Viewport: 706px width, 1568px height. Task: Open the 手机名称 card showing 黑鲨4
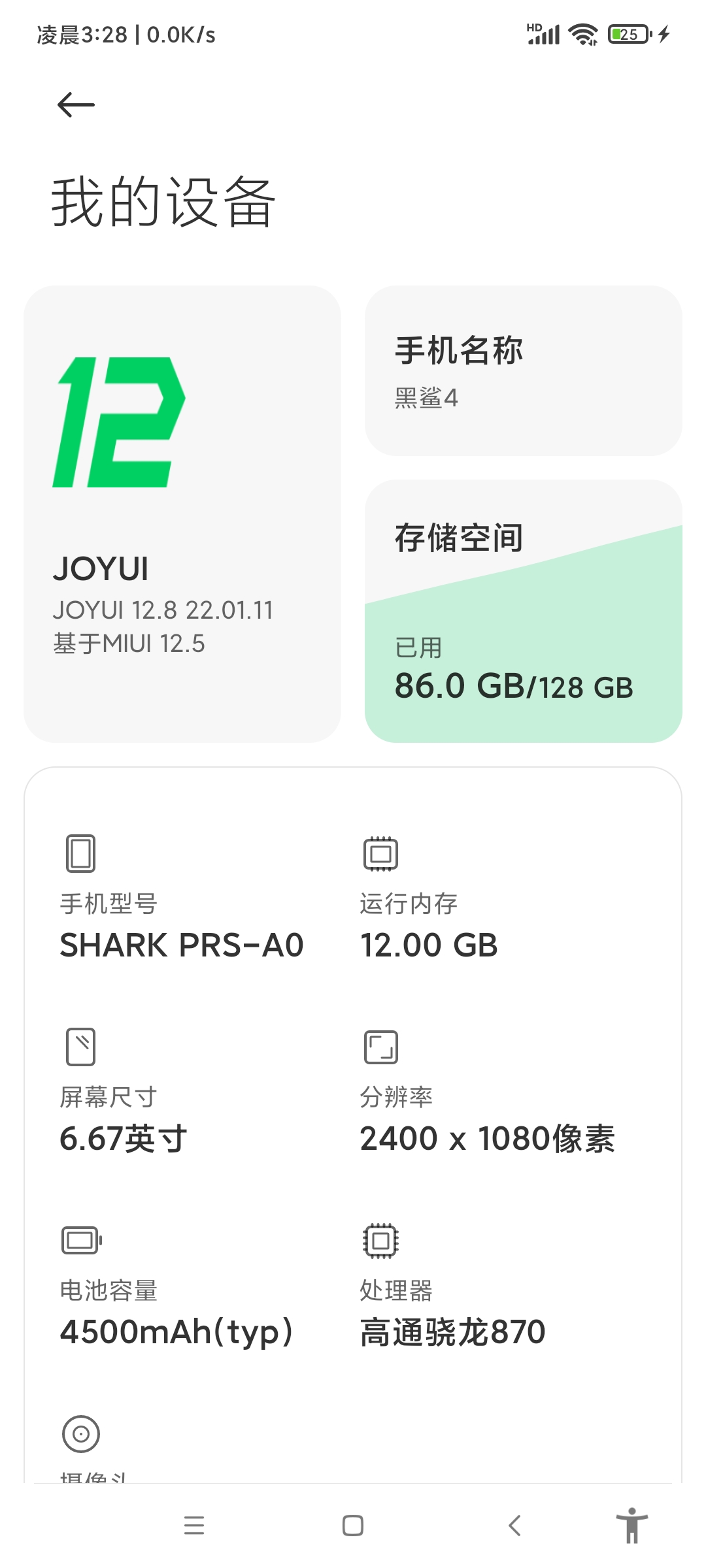[x=523, y=370]
